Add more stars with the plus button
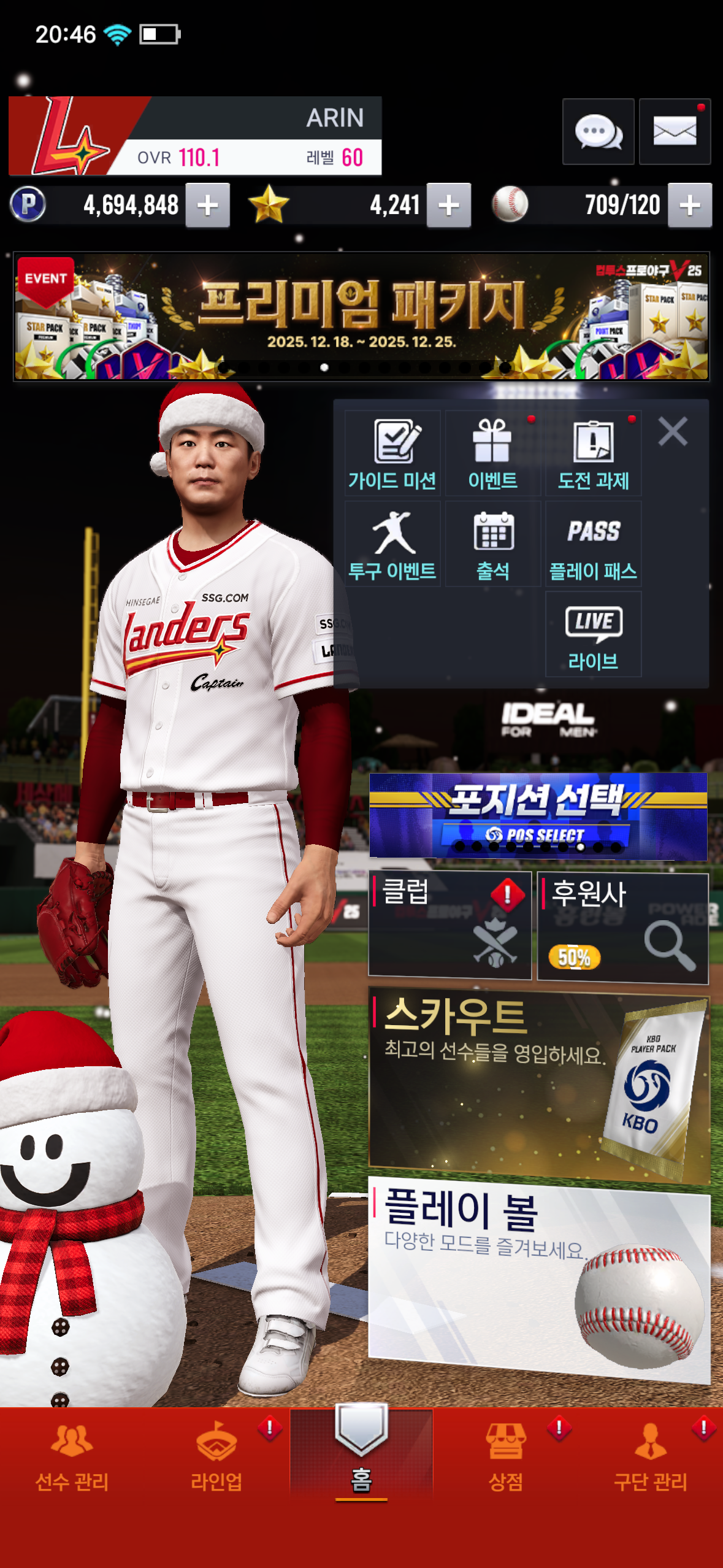 click(x=449, y=206)
